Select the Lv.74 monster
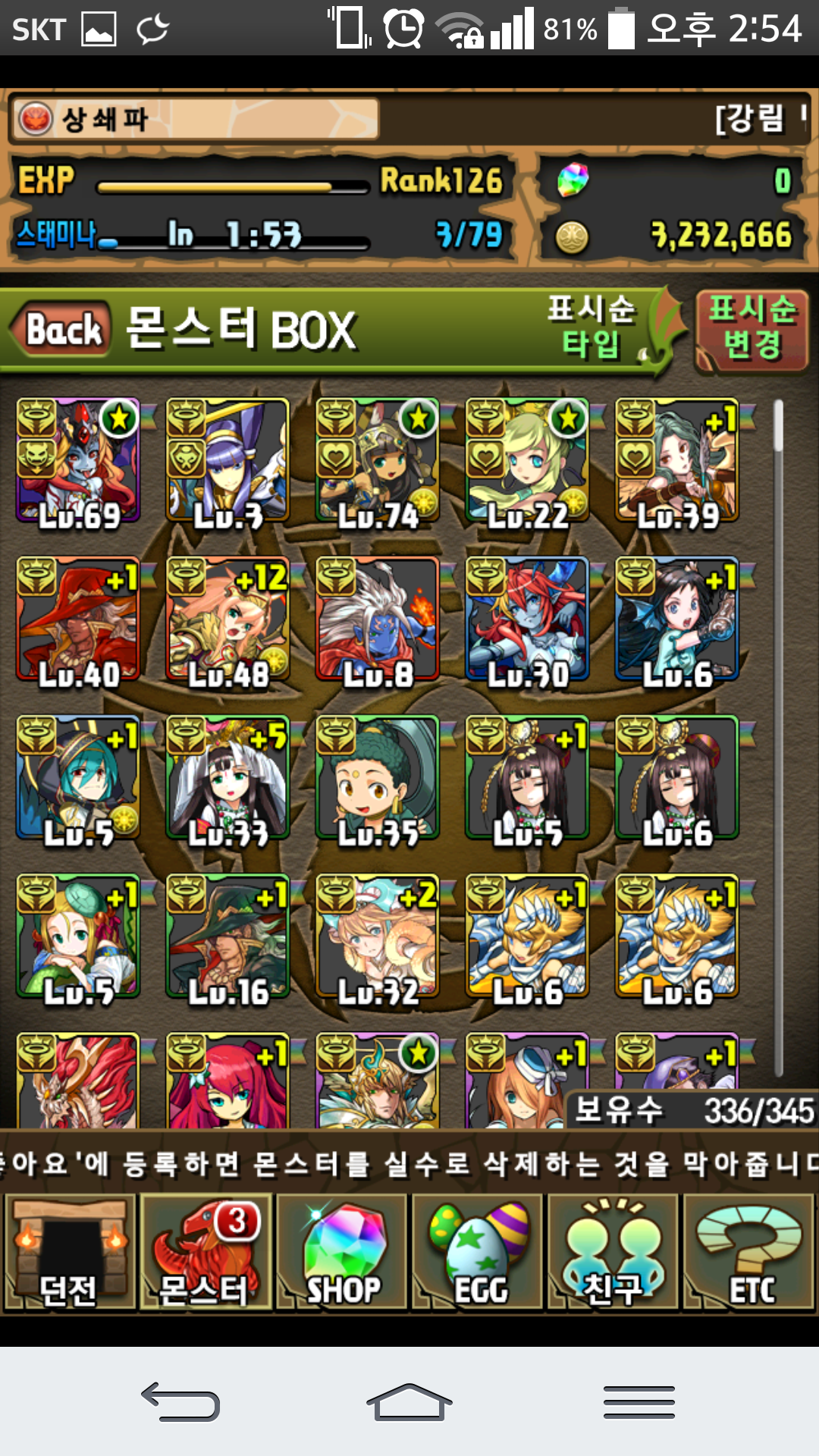Screen dimensions: 819x1456 point(378,460)
